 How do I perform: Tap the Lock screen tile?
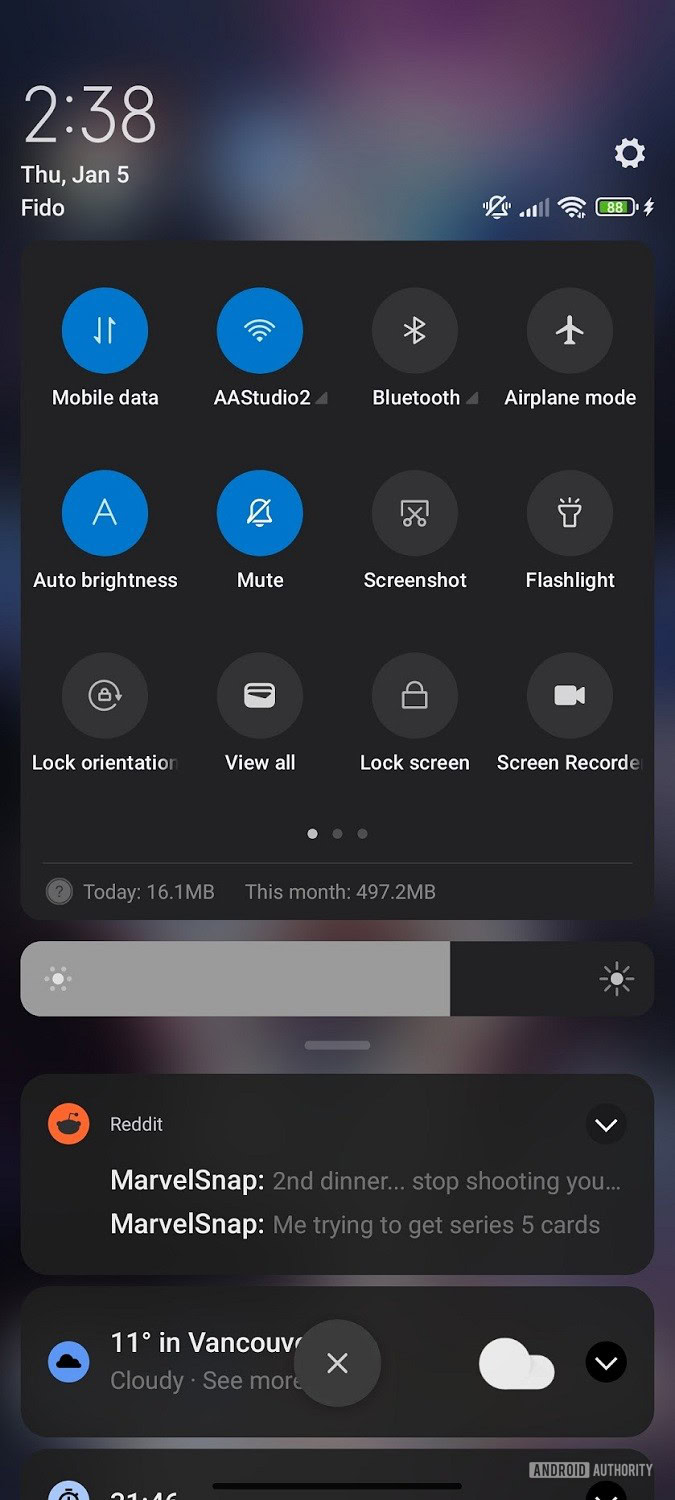click(x=415, y=696)
